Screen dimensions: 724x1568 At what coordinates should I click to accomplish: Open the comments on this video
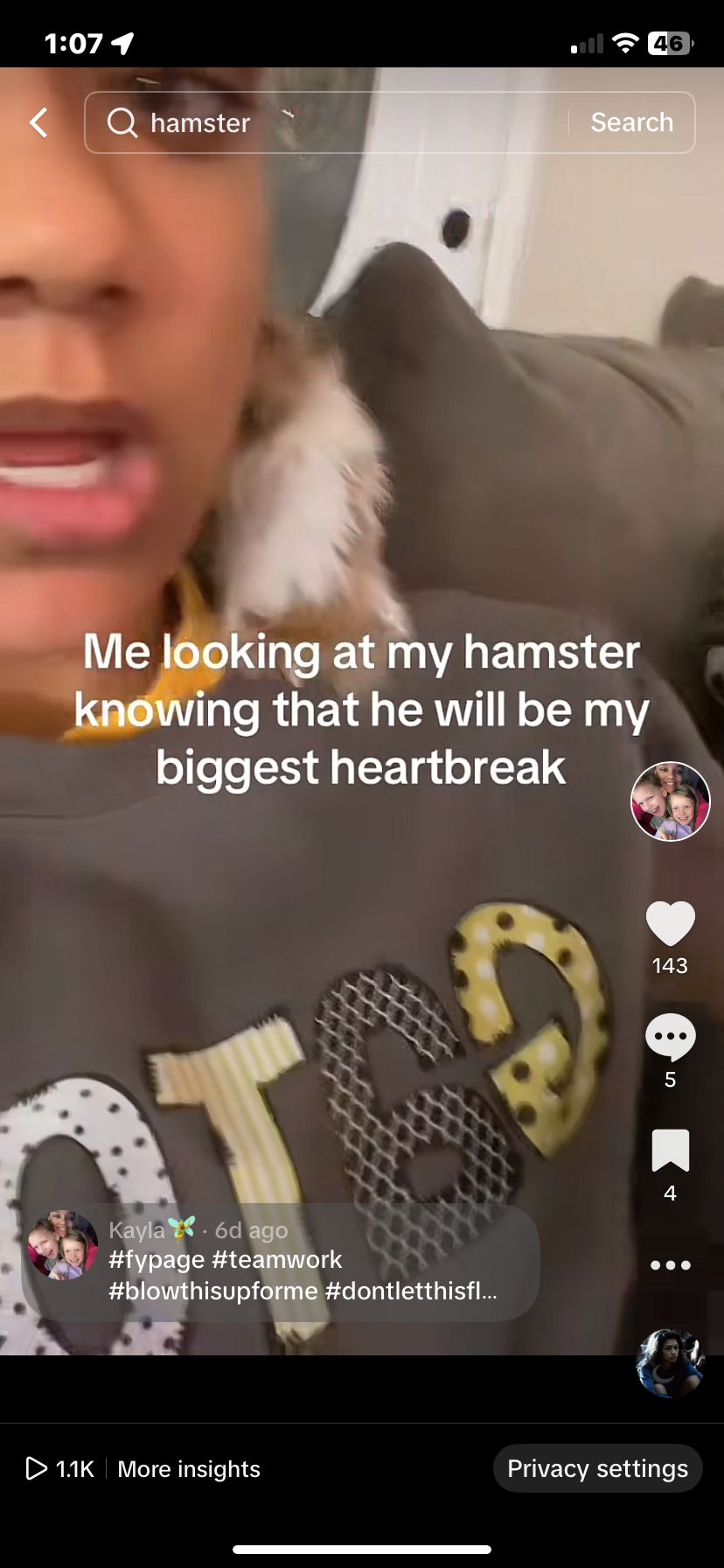pos(671,1037)
